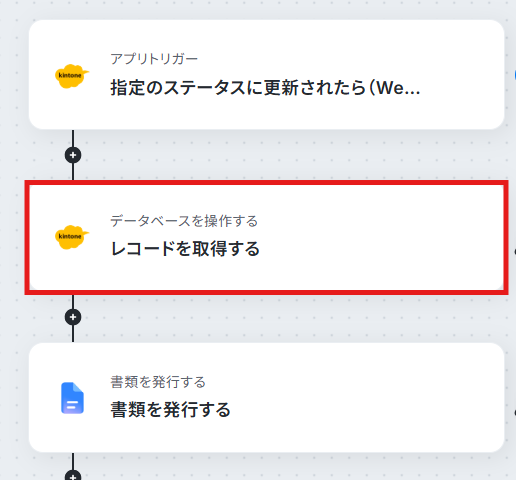
Task: Add a step below レコードを取得する card
Action: point(73,317)
